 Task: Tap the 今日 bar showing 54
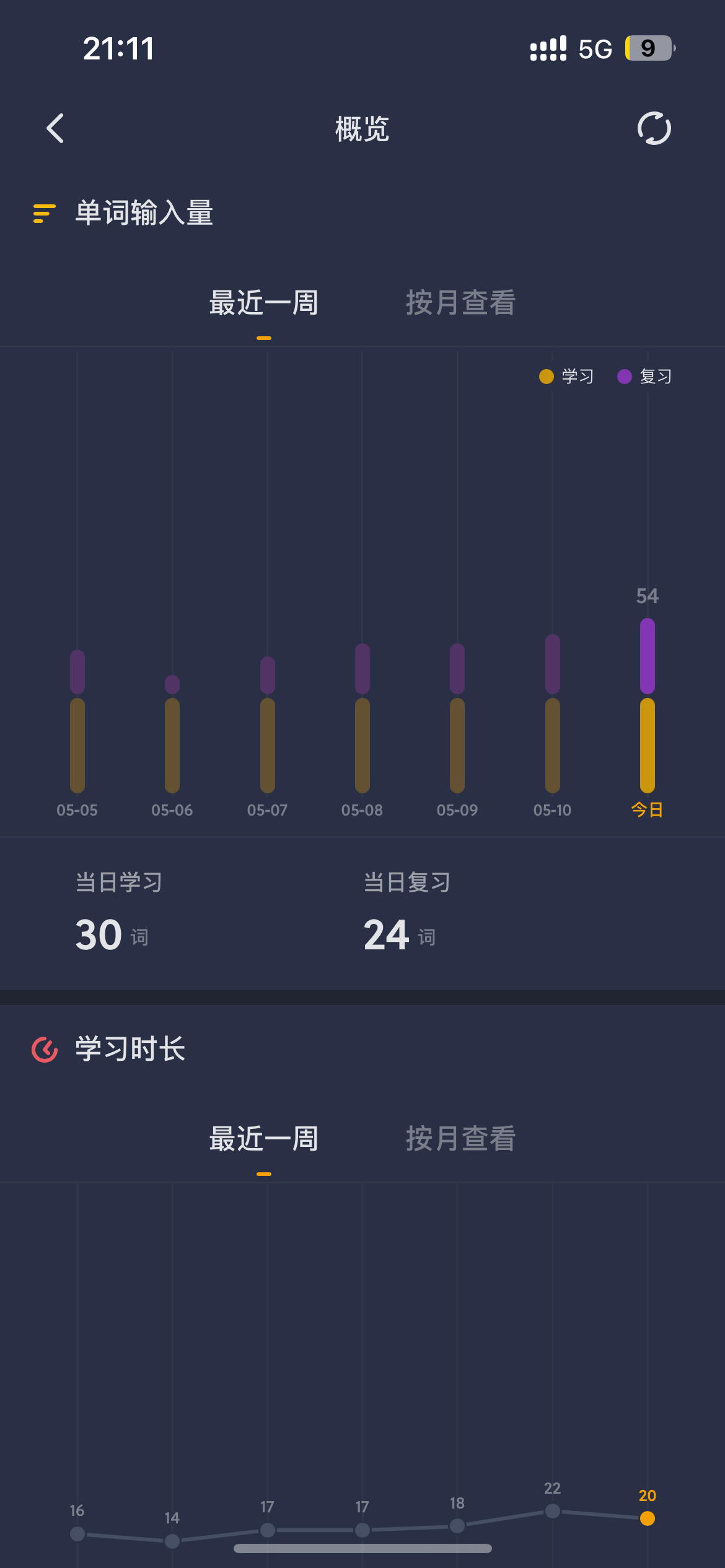pos(648,706)
